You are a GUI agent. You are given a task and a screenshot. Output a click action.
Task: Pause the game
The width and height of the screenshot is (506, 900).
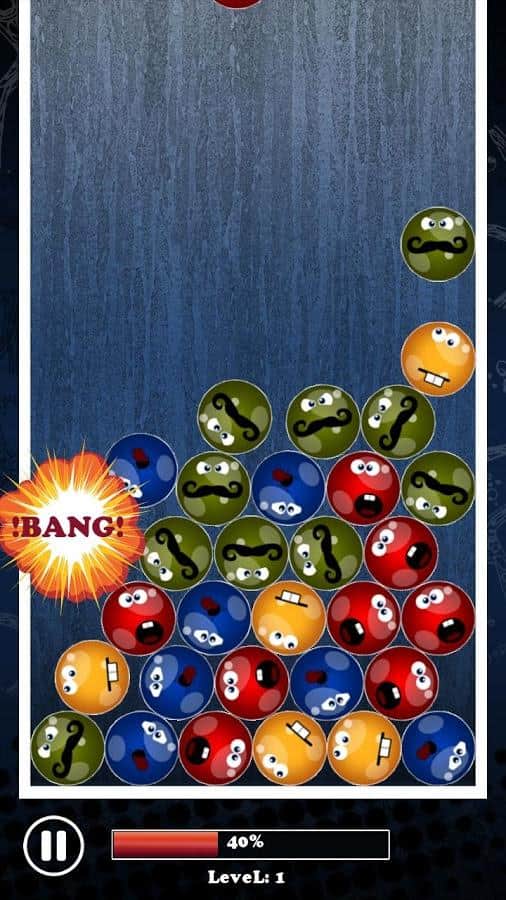coord(53,845)
